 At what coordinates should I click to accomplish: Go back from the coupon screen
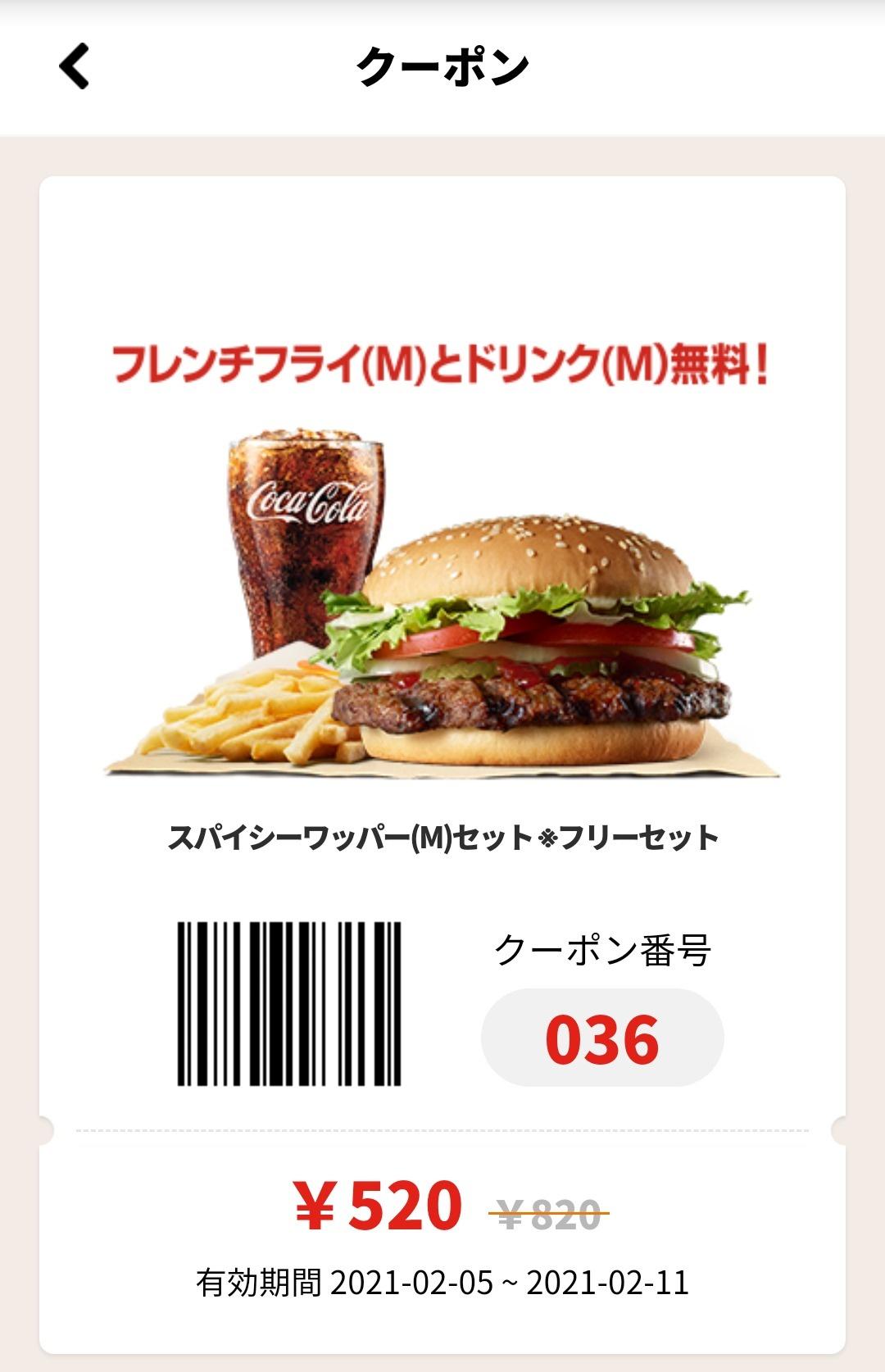(x=74, y=66)
